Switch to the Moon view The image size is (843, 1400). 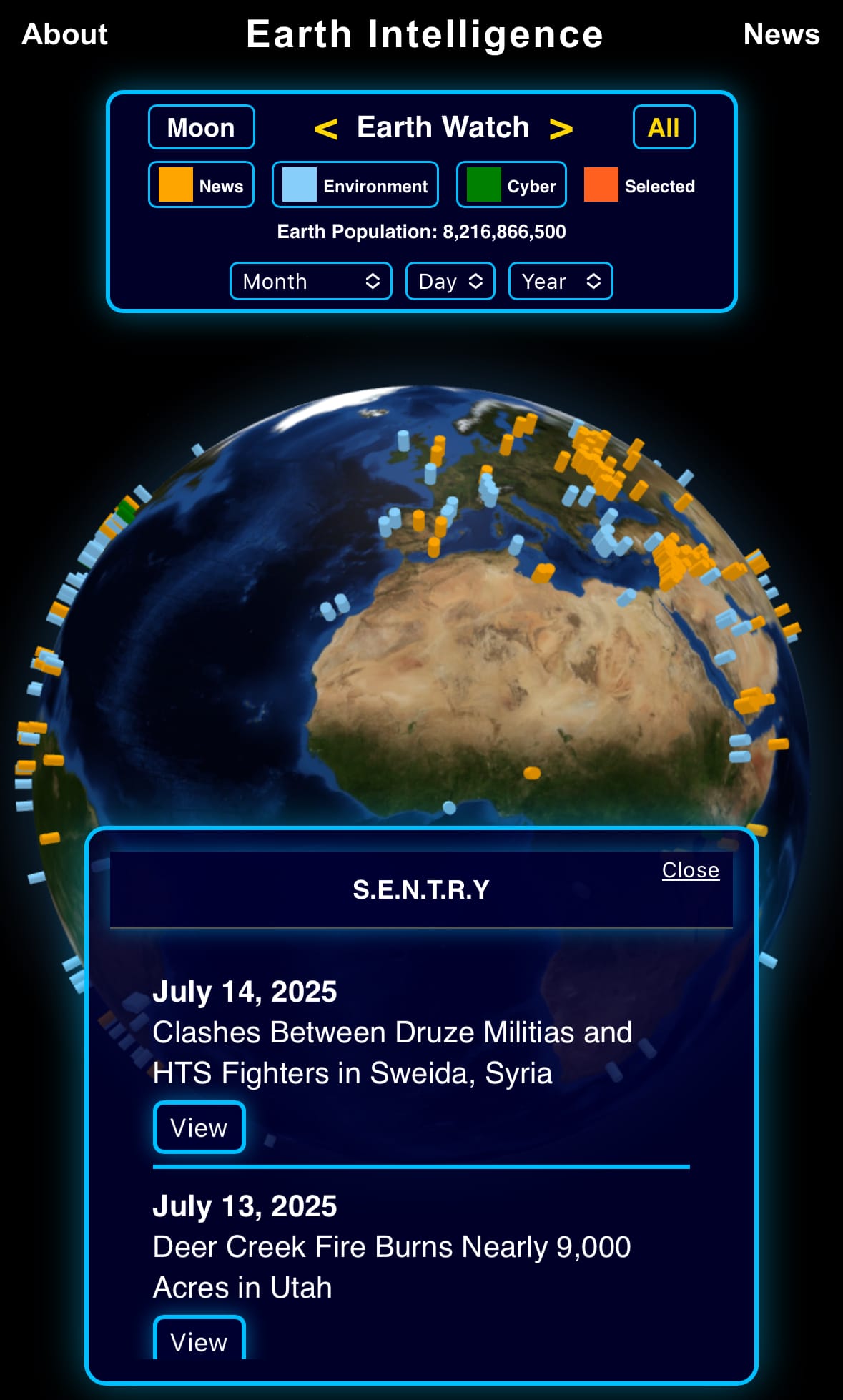pyautogui.click(x=201, y=127)
